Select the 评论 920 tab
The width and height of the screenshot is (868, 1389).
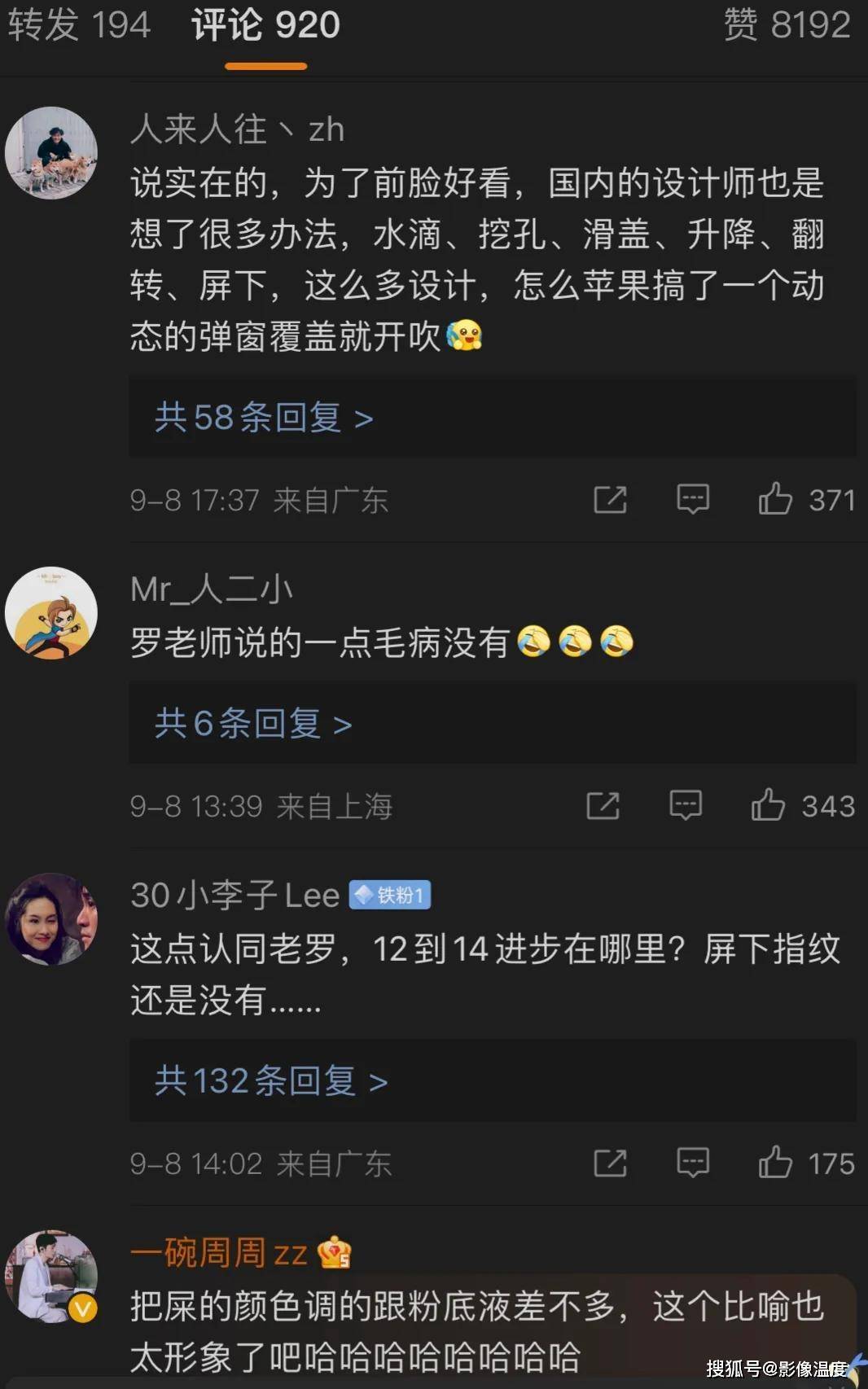[265, 24]
